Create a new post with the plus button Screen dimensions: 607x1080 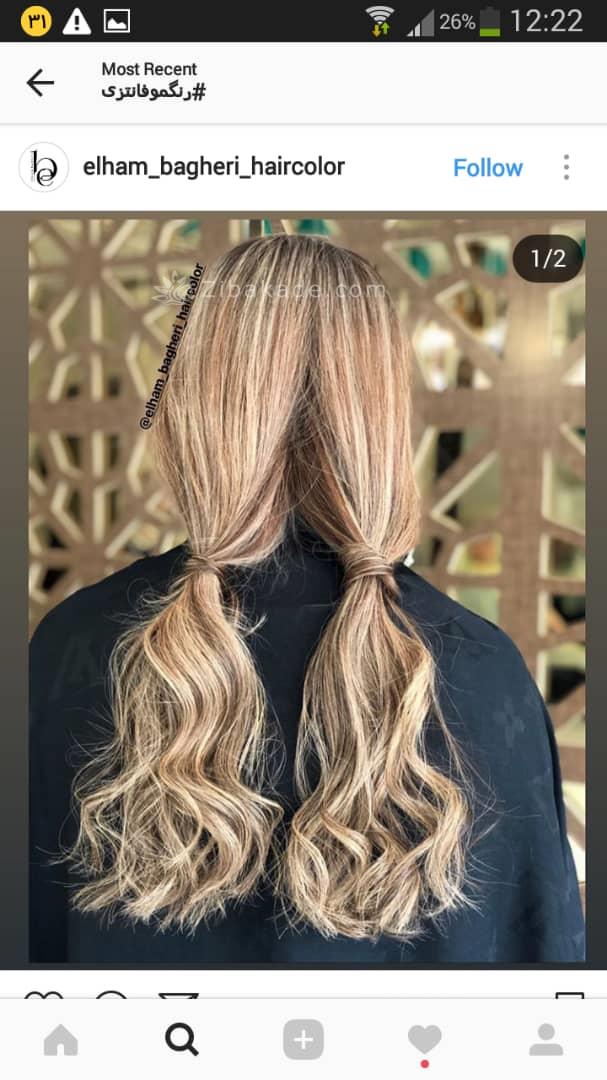[x=303, y=1040]
